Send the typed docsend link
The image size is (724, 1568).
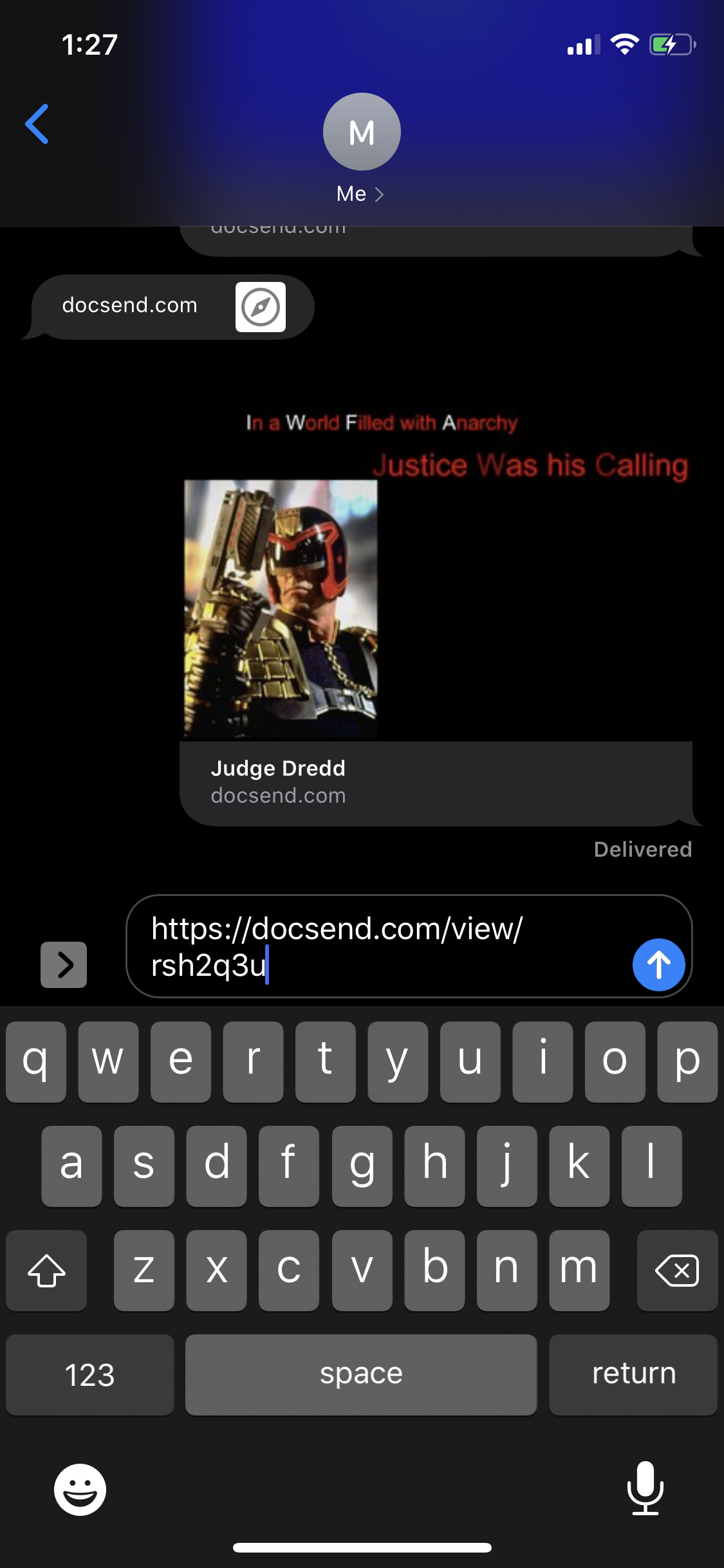658,964
